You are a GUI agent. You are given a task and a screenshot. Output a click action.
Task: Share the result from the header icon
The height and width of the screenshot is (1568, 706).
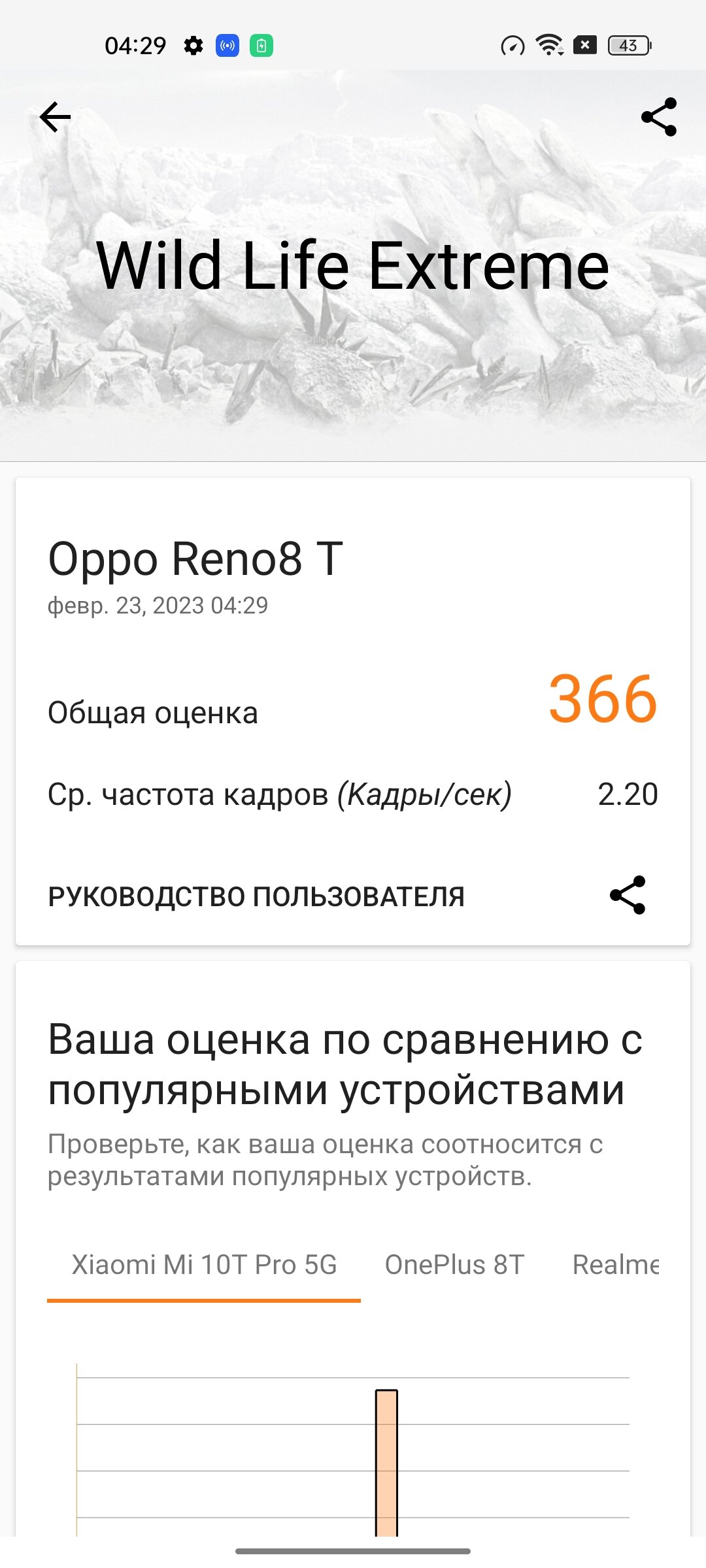(x=659, y=117)
